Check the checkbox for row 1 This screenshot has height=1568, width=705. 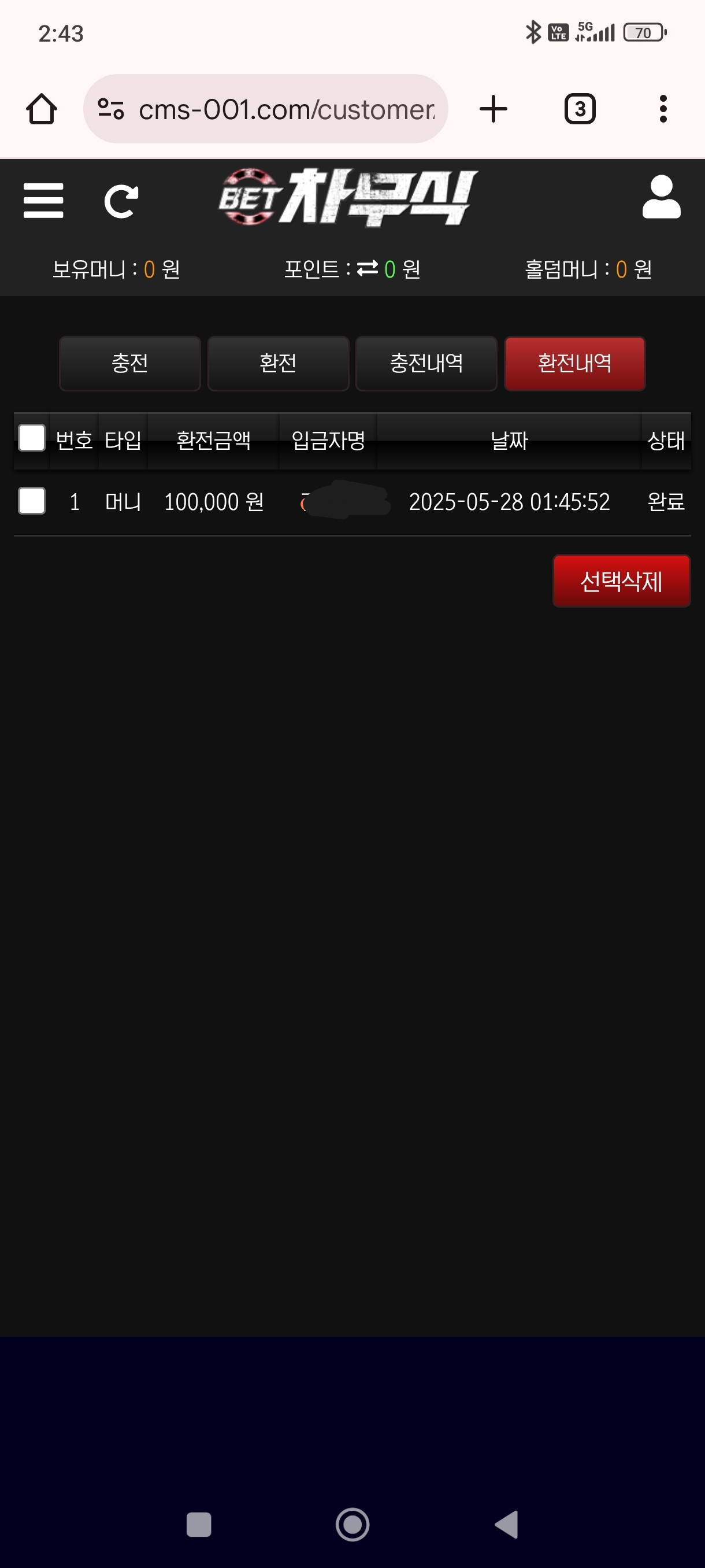[x=32, y=501]
